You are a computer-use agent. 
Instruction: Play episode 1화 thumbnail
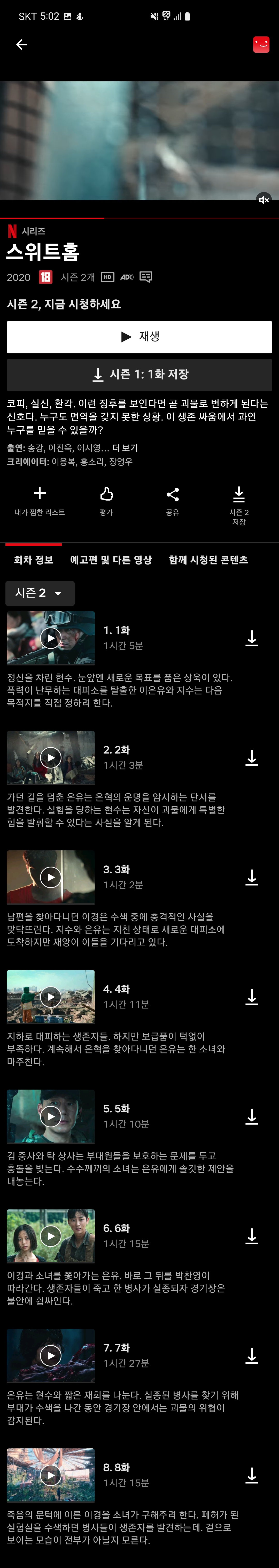click(x=51, y=638)
